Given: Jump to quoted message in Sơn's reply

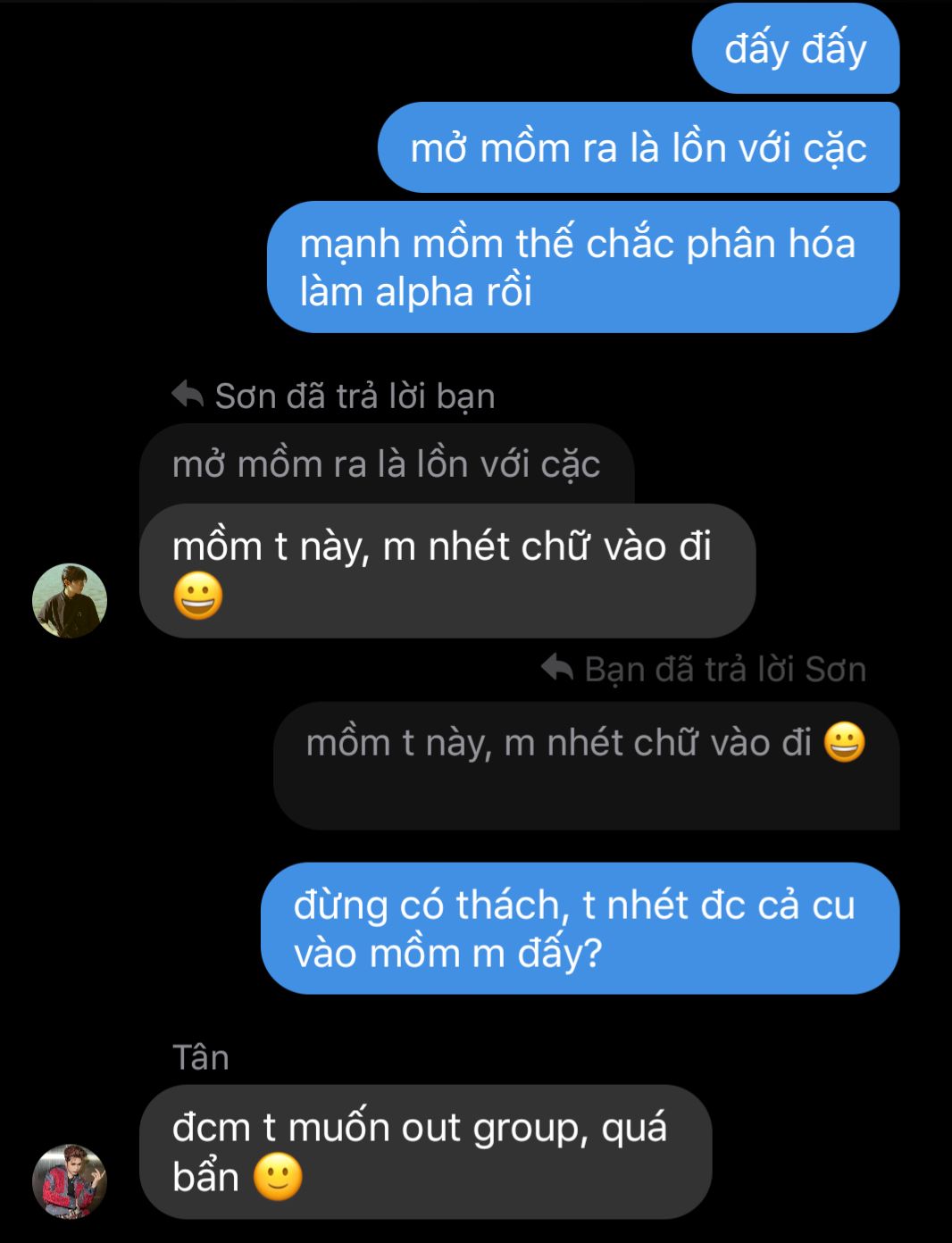Looking at the screenshot, I should (x=386, y=465).
